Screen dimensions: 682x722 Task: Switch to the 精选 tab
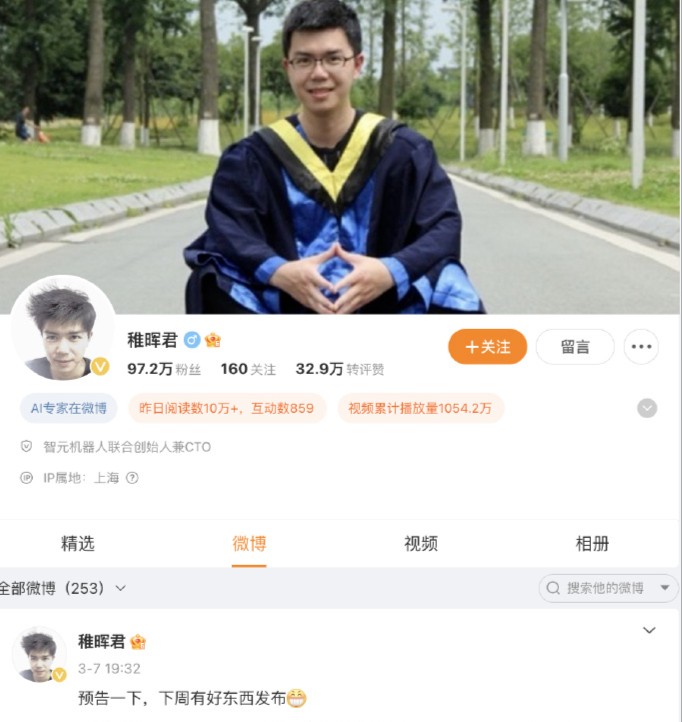78,543
